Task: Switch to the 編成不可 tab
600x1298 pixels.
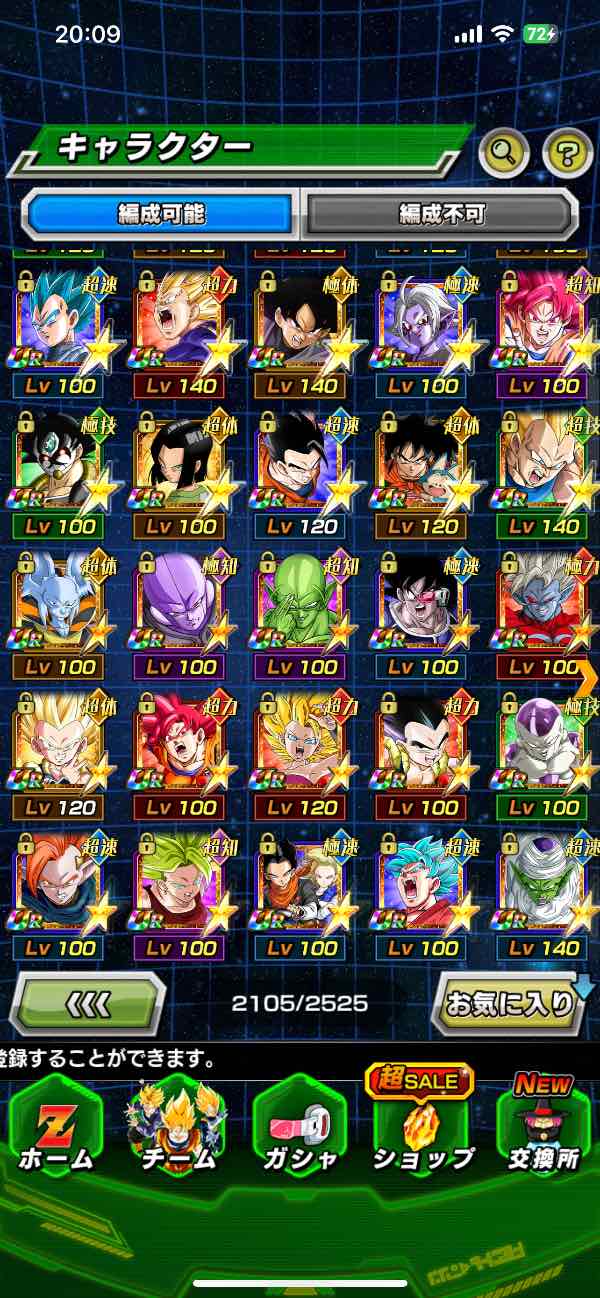Action: [x=441, y=213]
